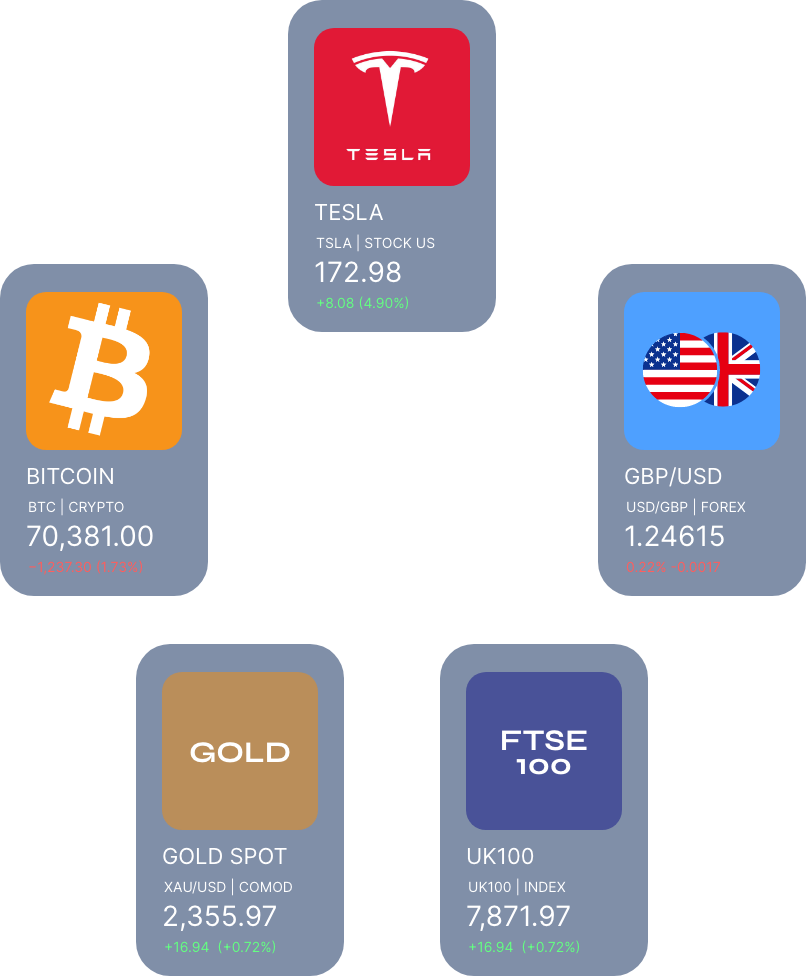Click the price 70,381.00 on Bitcoin card
This screenshot has width=806, height=976.
tap(88, 537)
